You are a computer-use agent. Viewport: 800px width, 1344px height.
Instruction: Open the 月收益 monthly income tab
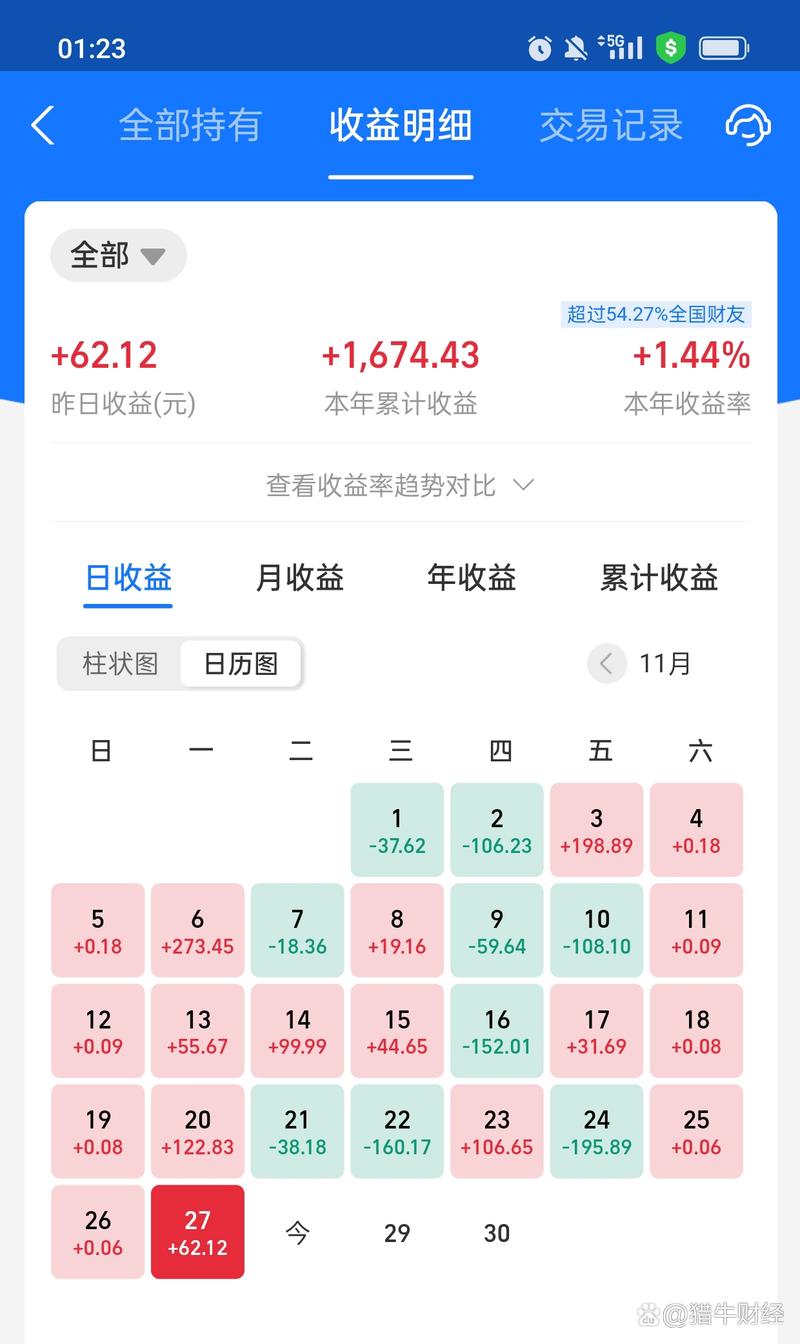pyautogui.click(x=298, y=578)
